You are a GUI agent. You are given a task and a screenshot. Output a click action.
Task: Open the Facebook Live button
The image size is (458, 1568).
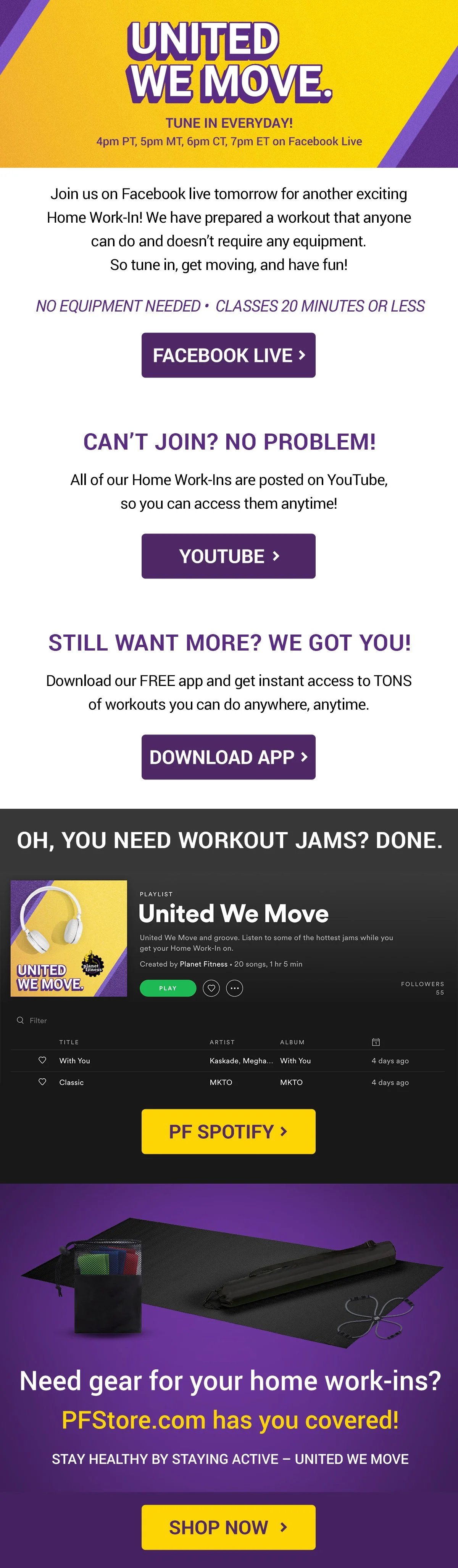click(x=228, y=355)
